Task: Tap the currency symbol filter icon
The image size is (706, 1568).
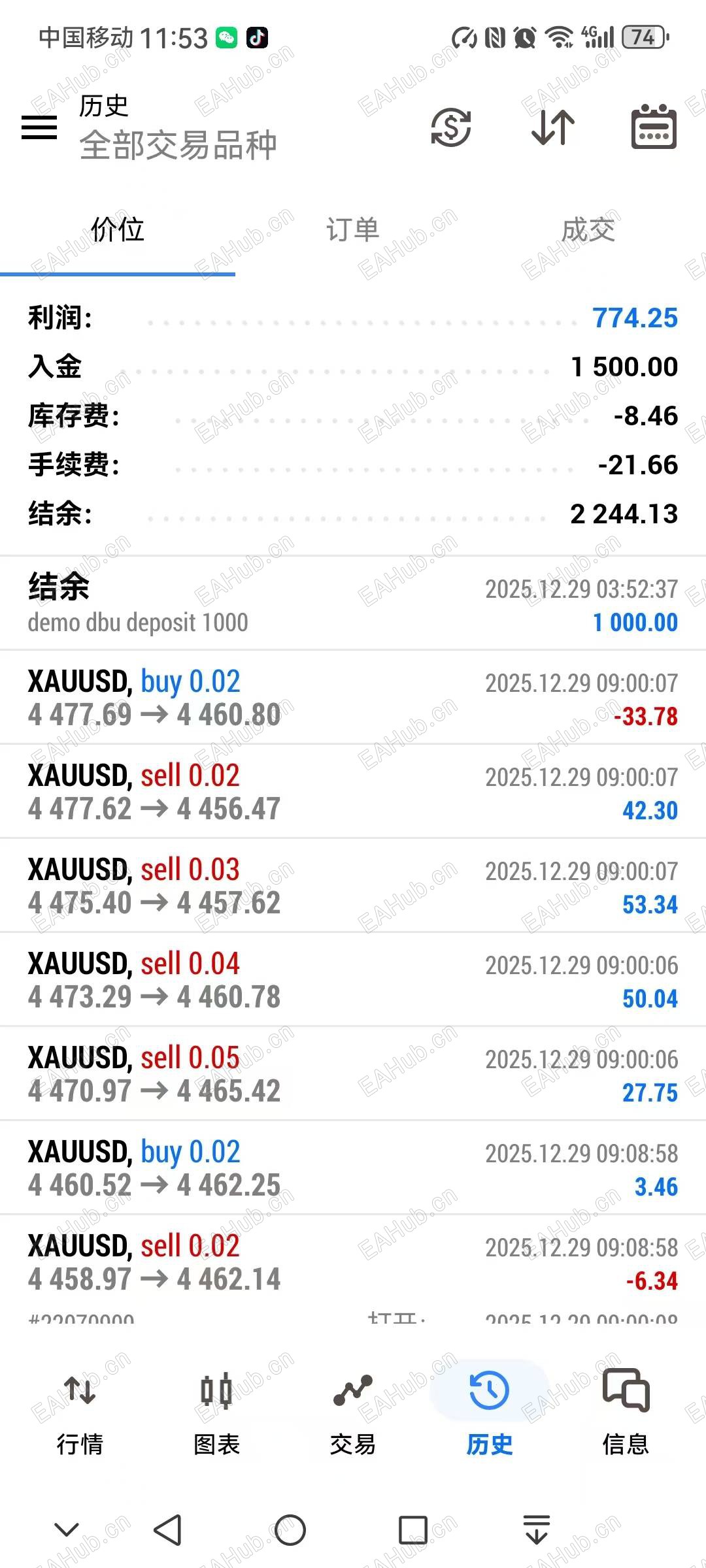Action: [451, 127]
